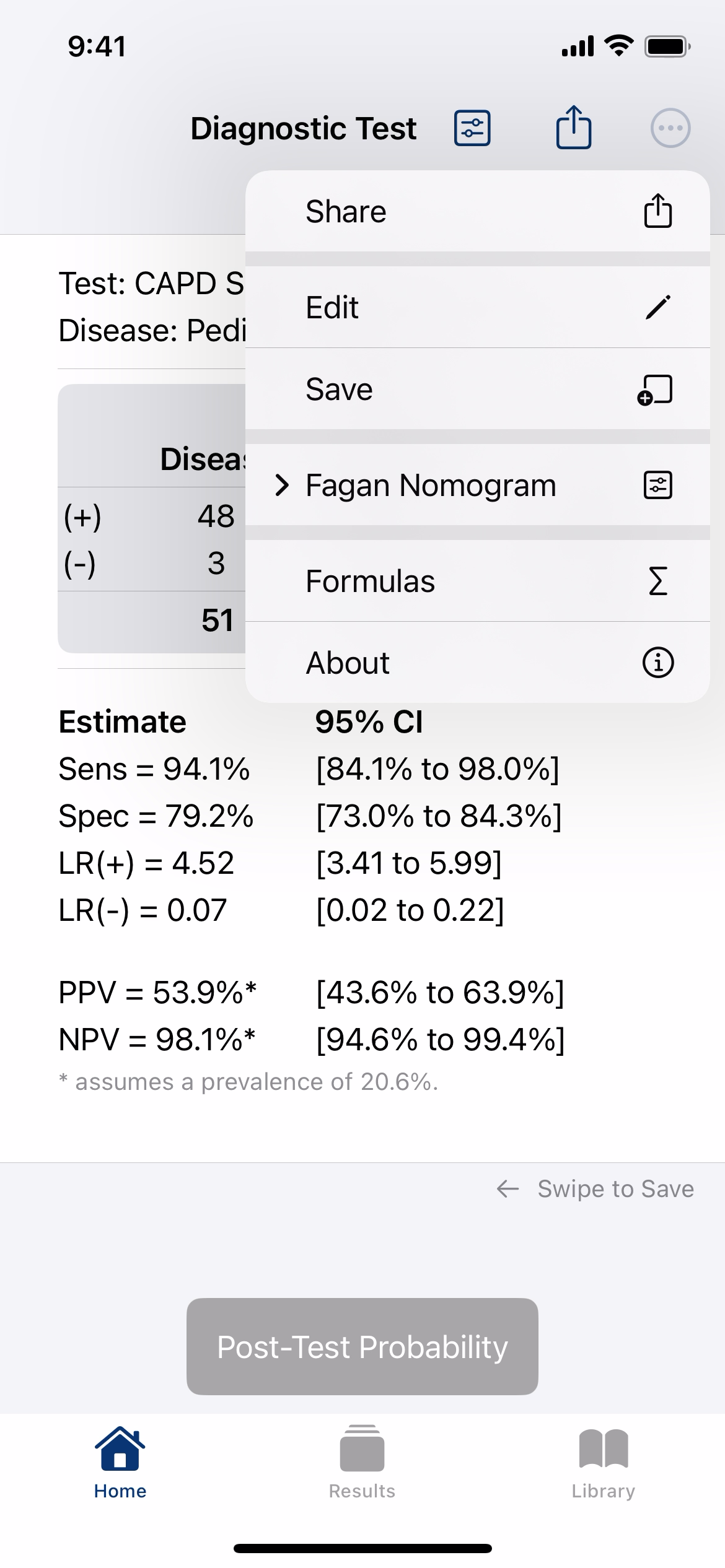Tap the share icon in the header
This screenshot has width=725, height=1568.
tap(574, 127)
